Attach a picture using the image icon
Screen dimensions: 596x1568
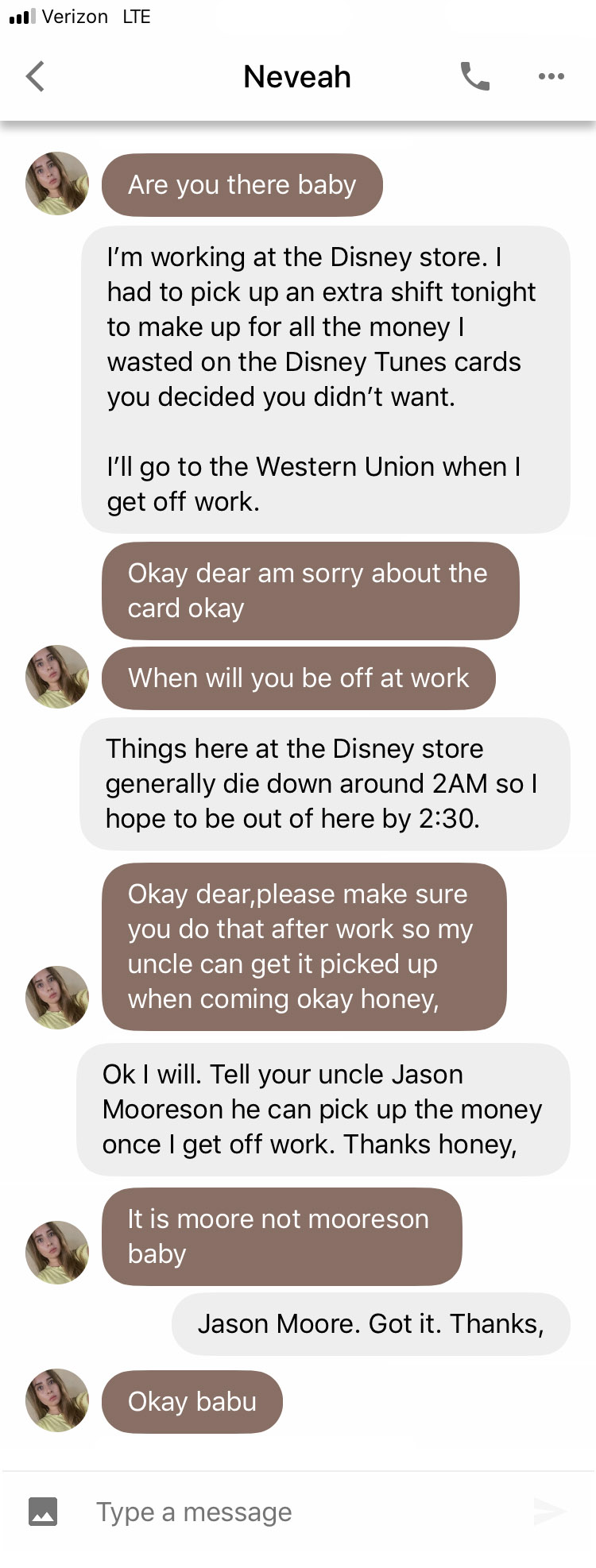(x=43, y=1511)
